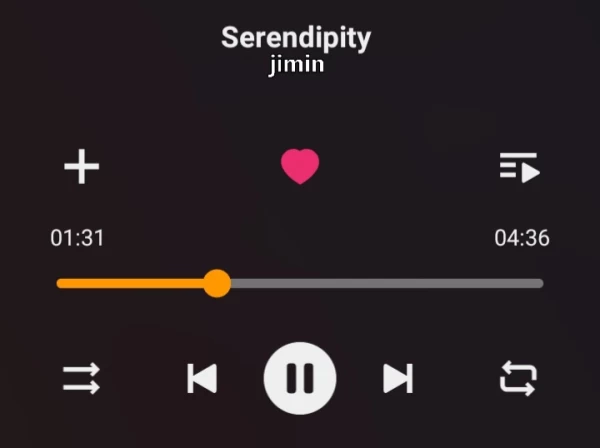Tap the orange seek bar handle
Viewport: 600px width, 448px height.
click(x=217, y=283)
